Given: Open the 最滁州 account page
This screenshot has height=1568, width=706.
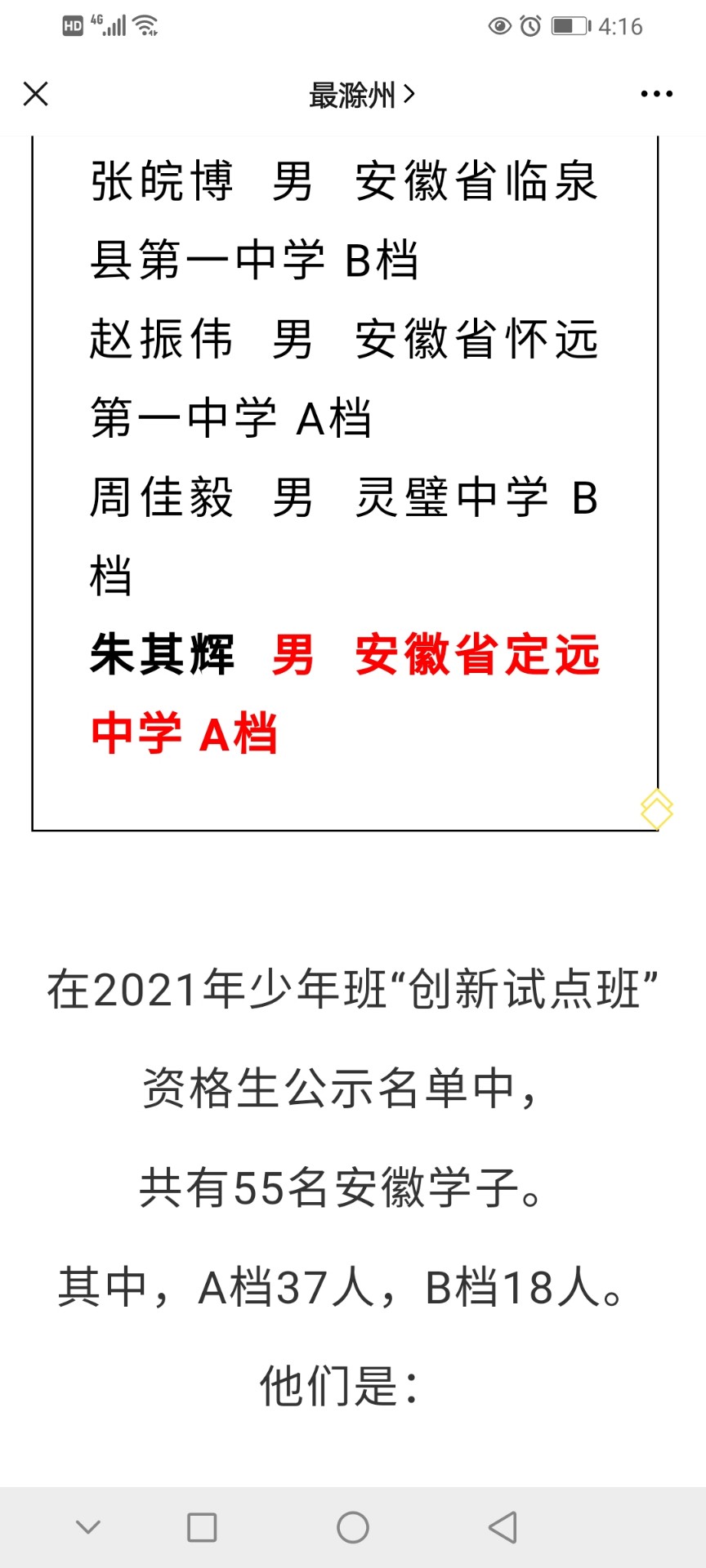Looking at the screenshot, I should pos(361,96).
